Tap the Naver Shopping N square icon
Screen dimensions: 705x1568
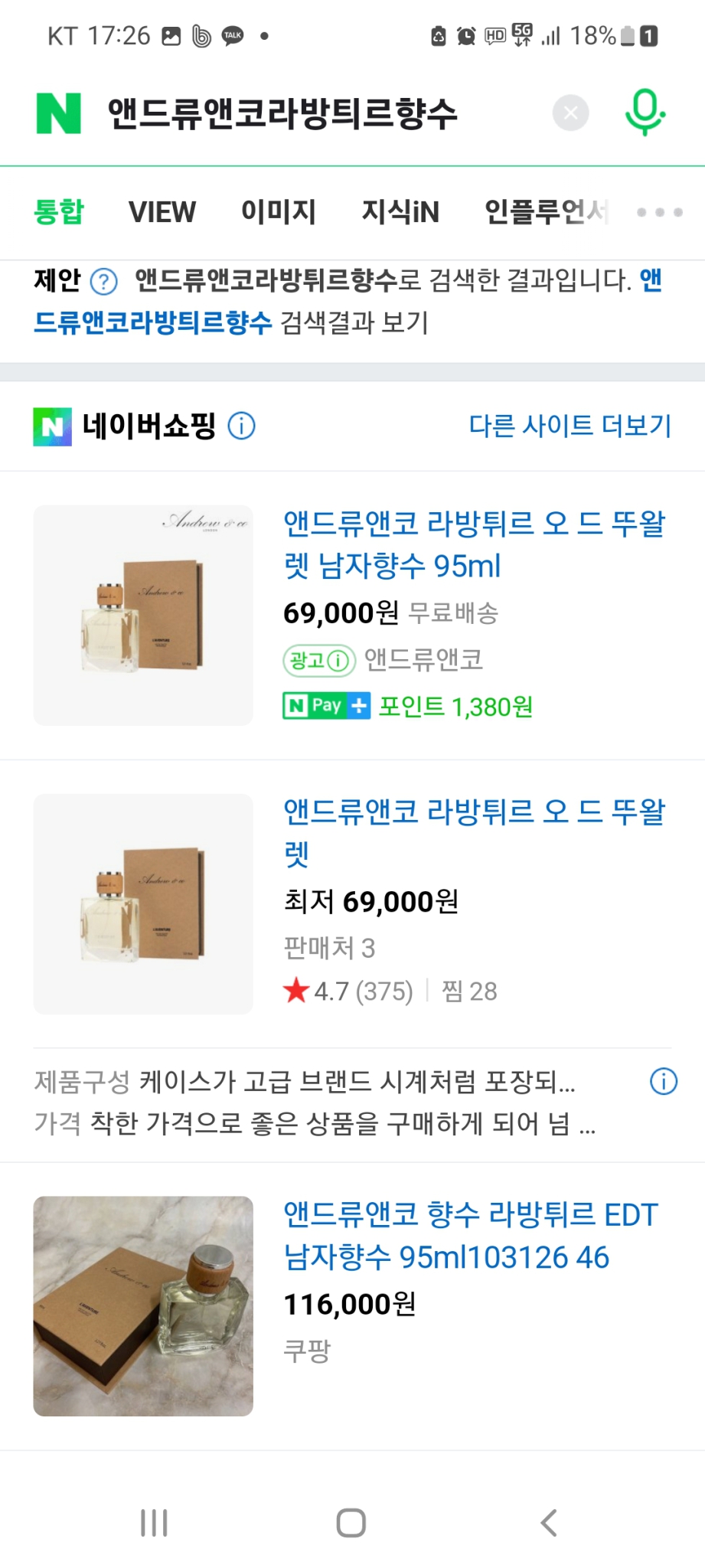pyautogui.click(x=52, y=426)
